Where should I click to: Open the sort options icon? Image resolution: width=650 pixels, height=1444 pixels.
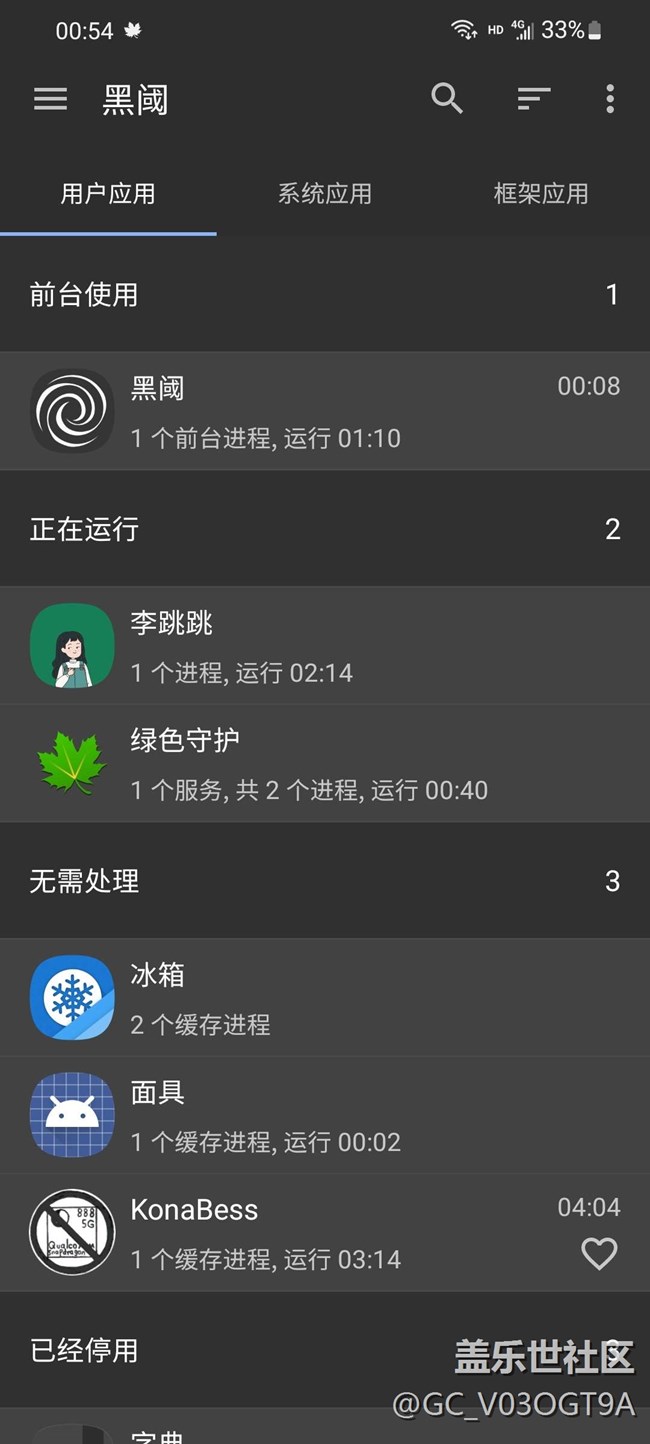[x=533, y=99]
